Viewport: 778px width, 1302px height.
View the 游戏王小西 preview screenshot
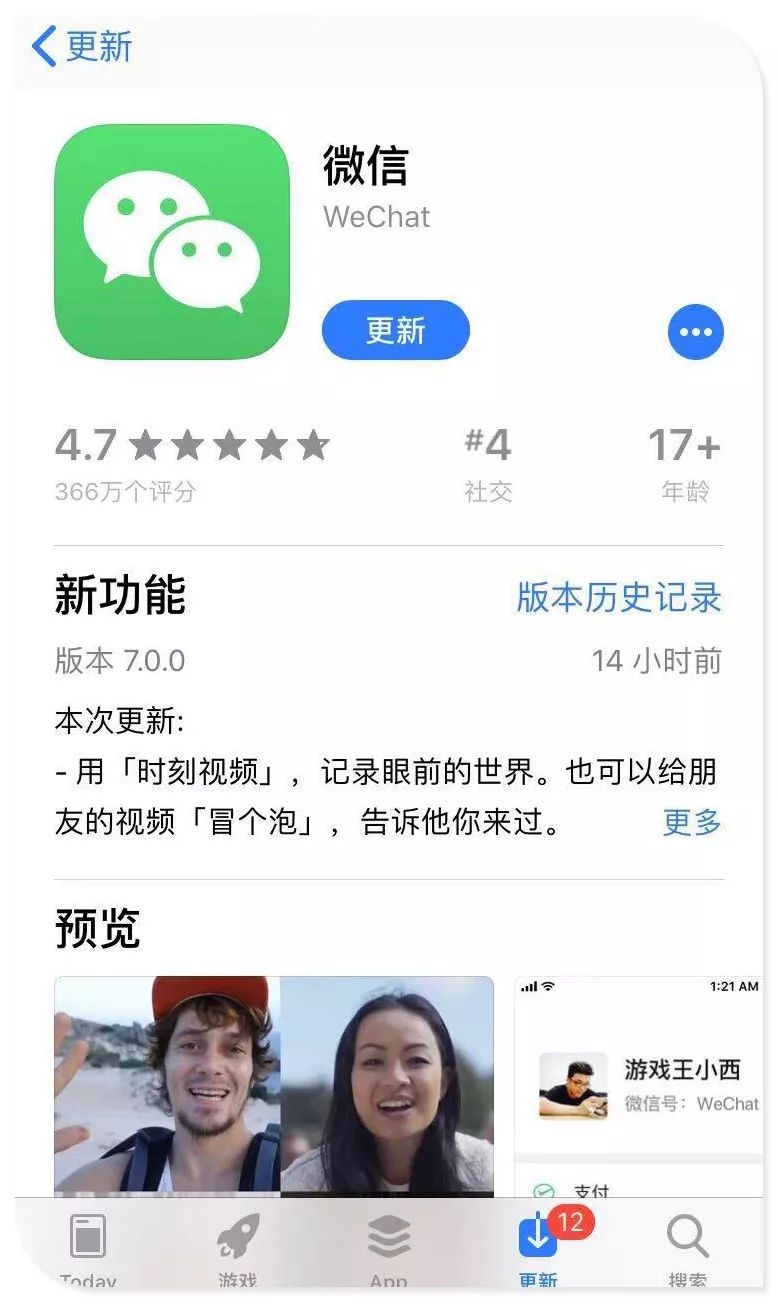click(640, 1085)
